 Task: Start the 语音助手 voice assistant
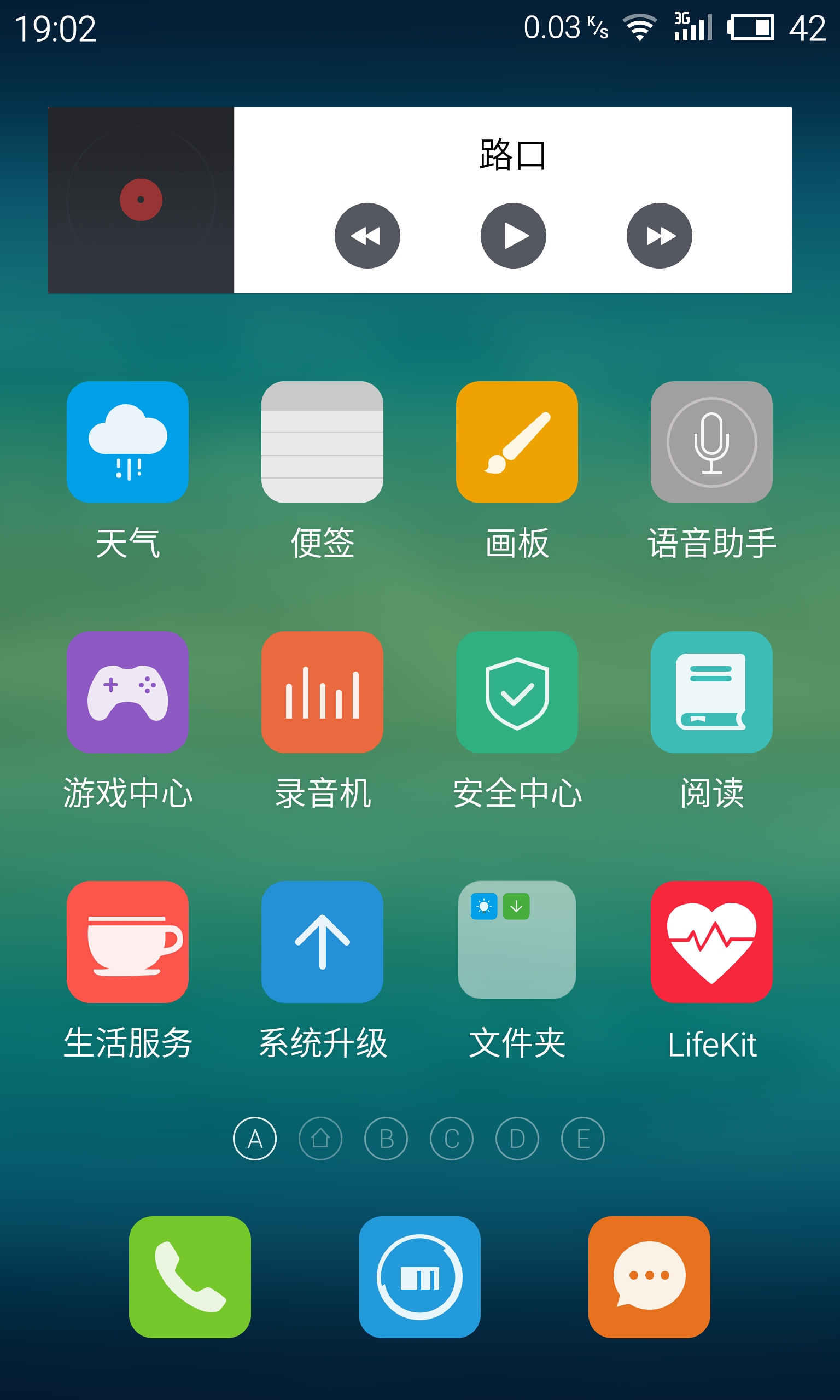711,442
